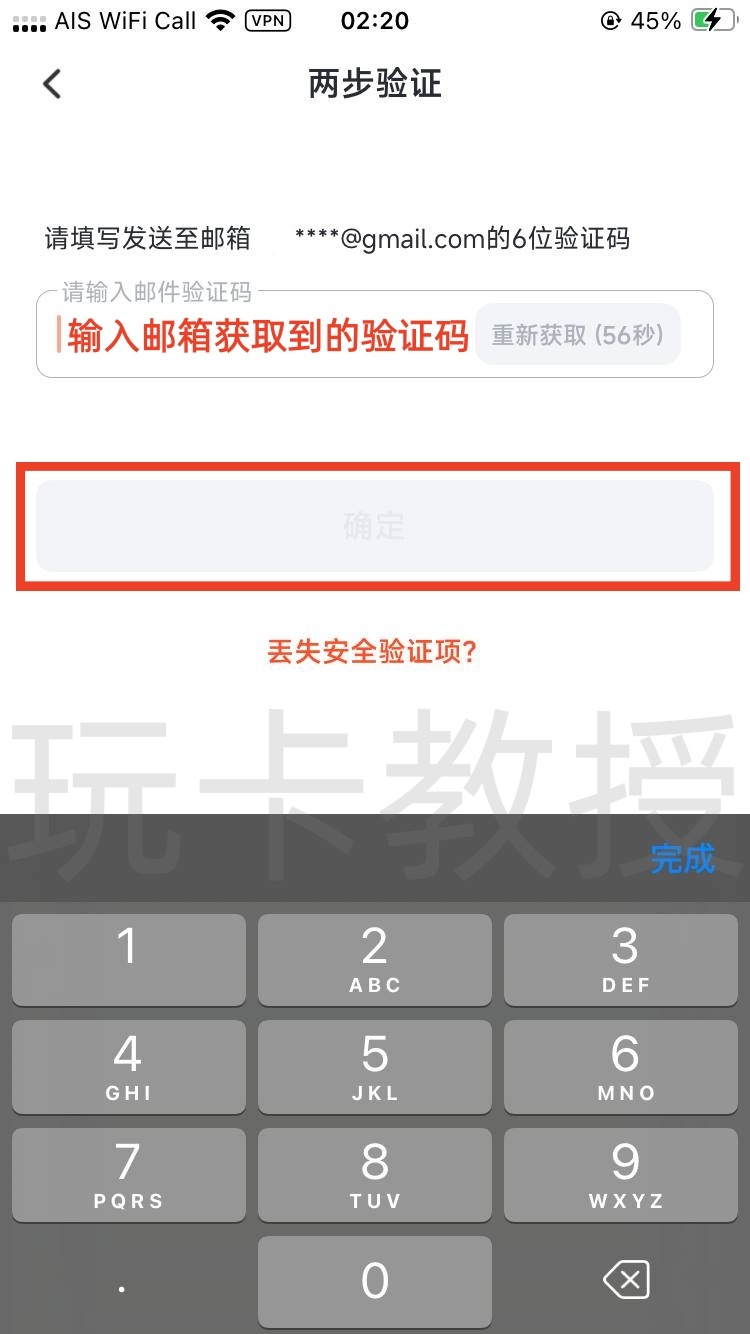Open the 丢失安全验证项? link
The image size is (750, 1334).
coord(372,652)
